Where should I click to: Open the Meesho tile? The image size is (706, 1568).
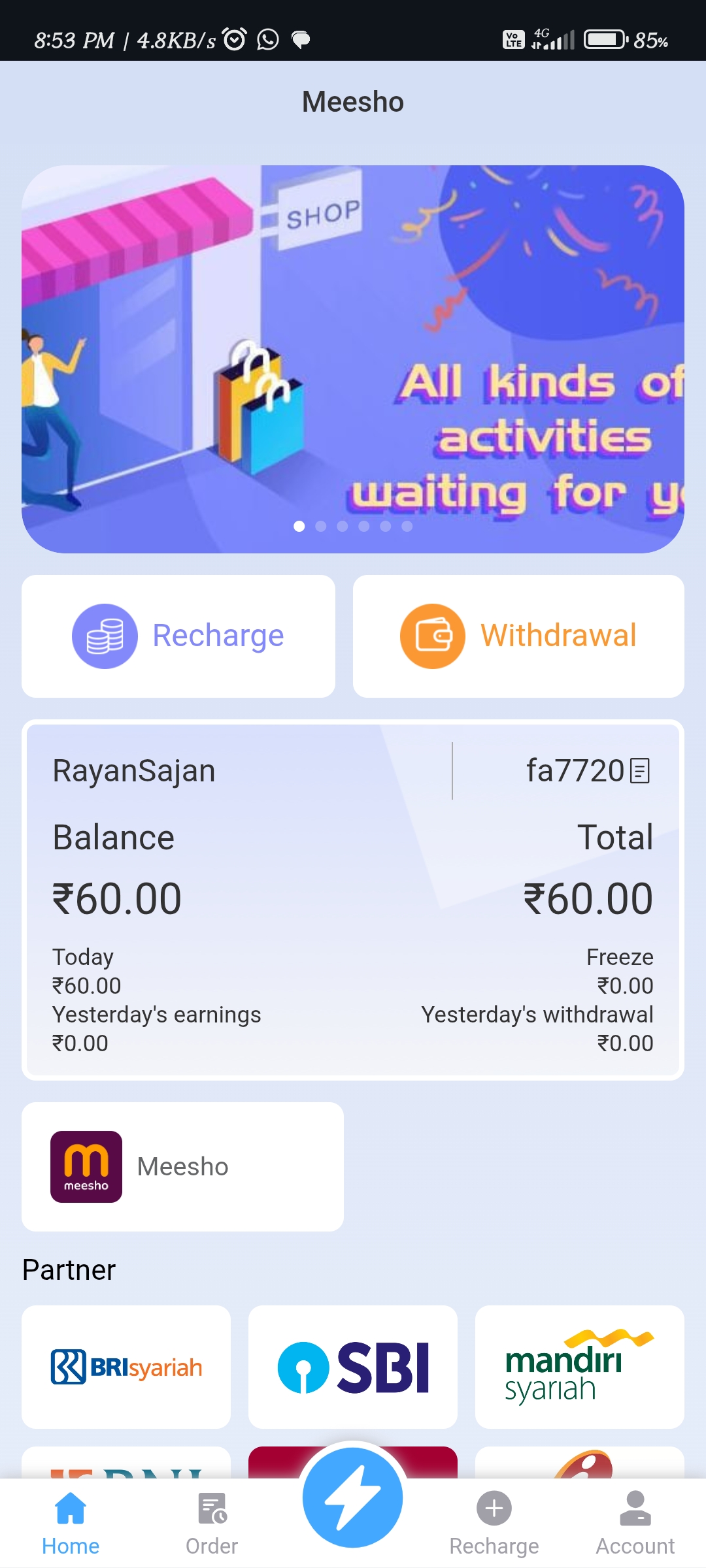pos(182,1166)
